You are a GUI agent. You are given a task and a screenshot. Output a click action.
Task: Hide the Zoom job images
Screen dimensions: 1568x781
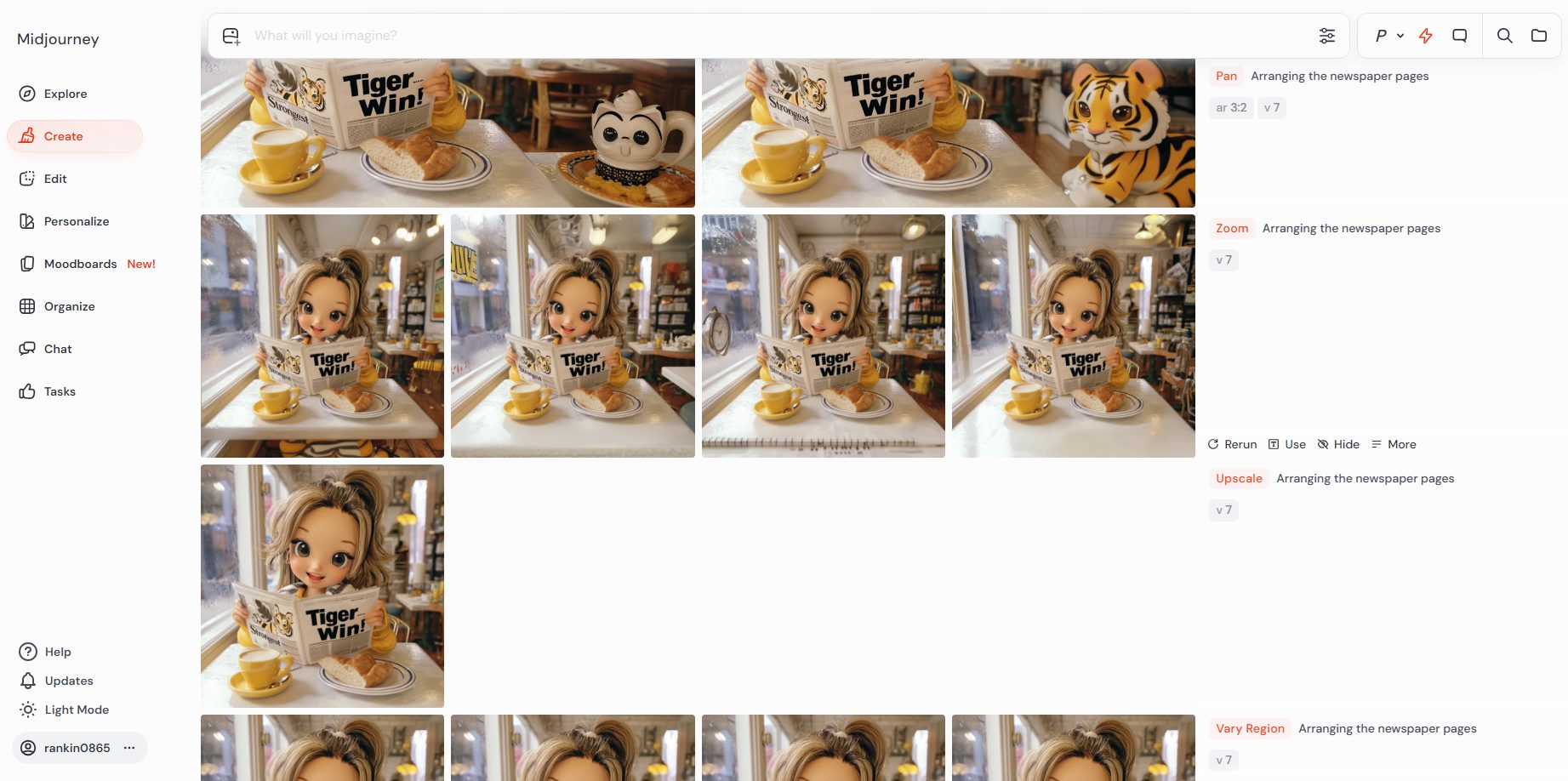(1338, 444)
